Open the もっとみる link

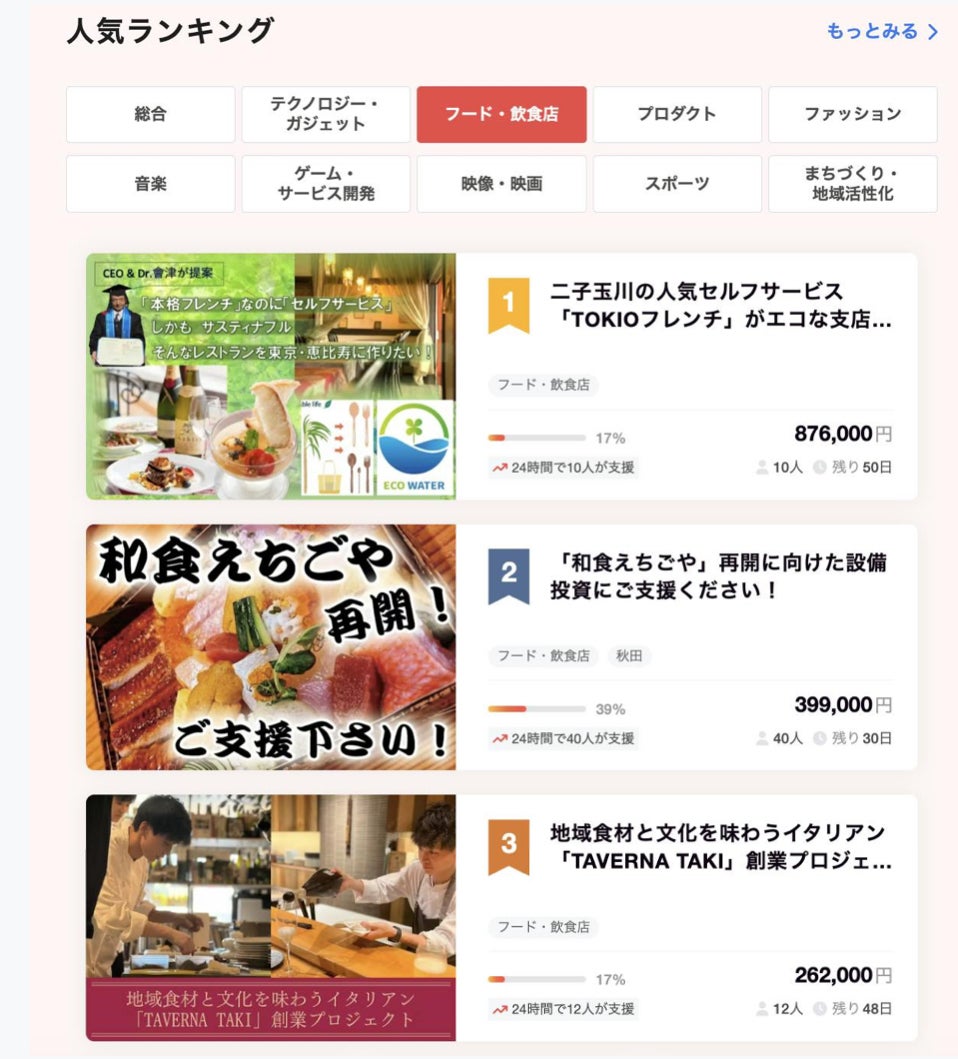click(x=881, y=32)
